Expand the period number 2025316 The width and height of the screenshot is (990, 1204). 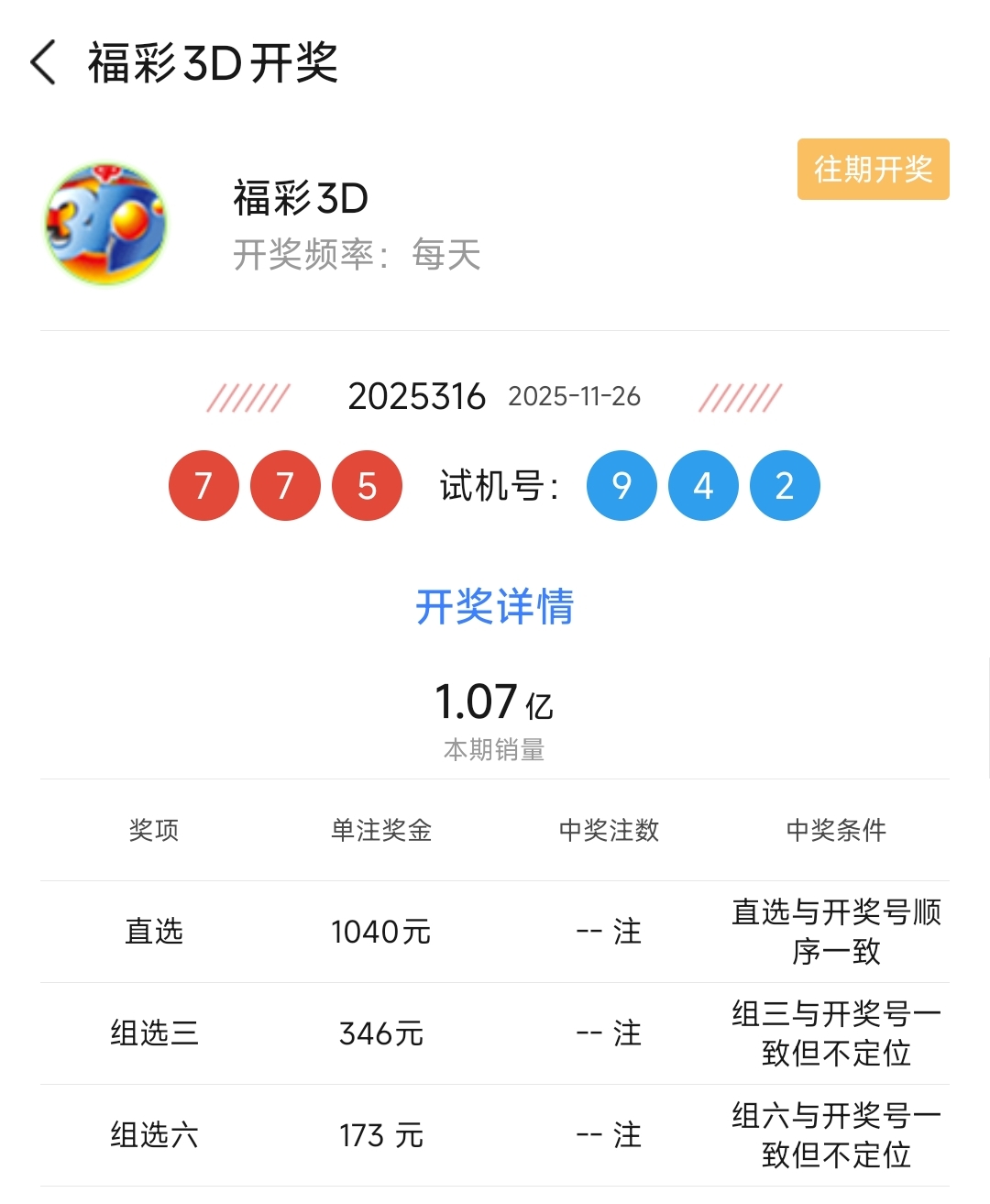coord(417,396)
